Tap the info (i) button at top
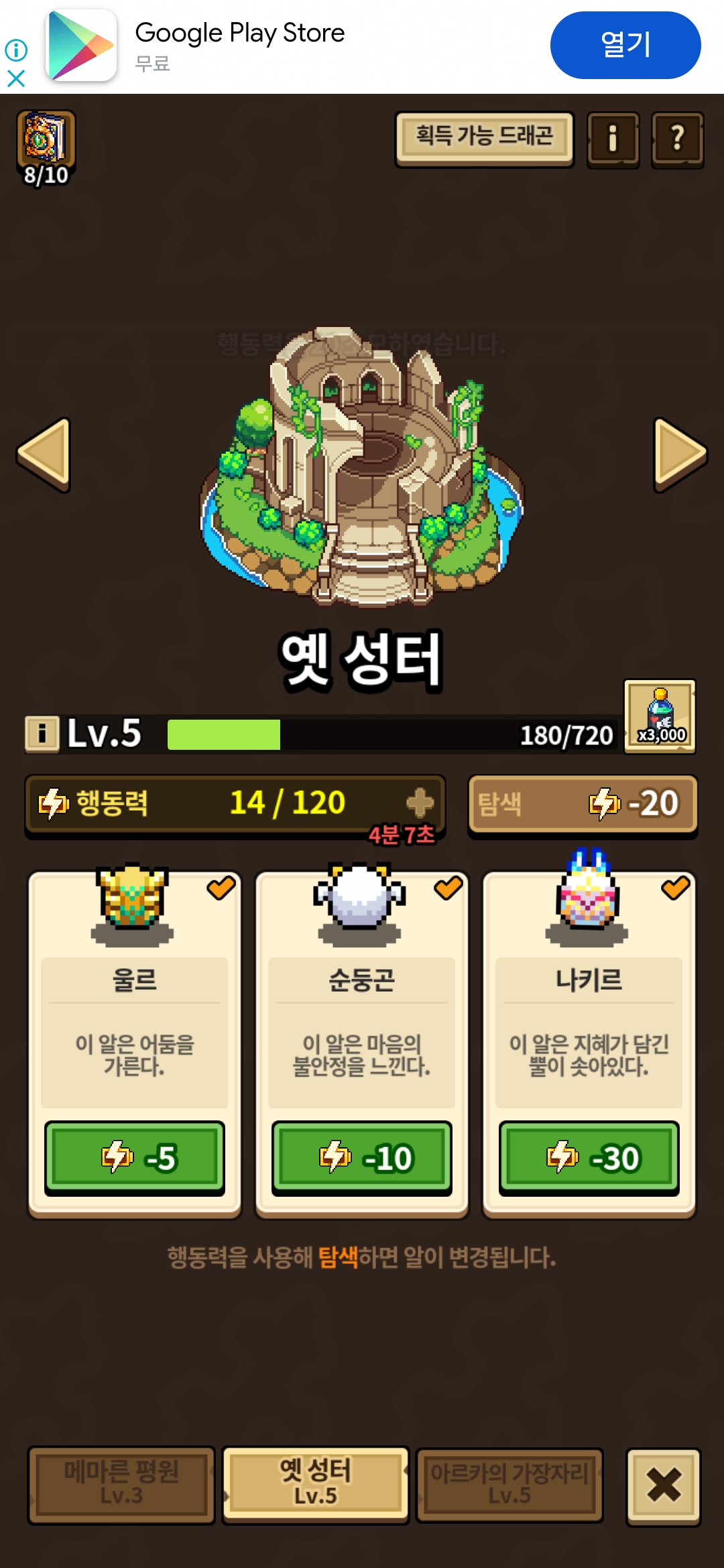724x1568 pixels. coord(612,139)
